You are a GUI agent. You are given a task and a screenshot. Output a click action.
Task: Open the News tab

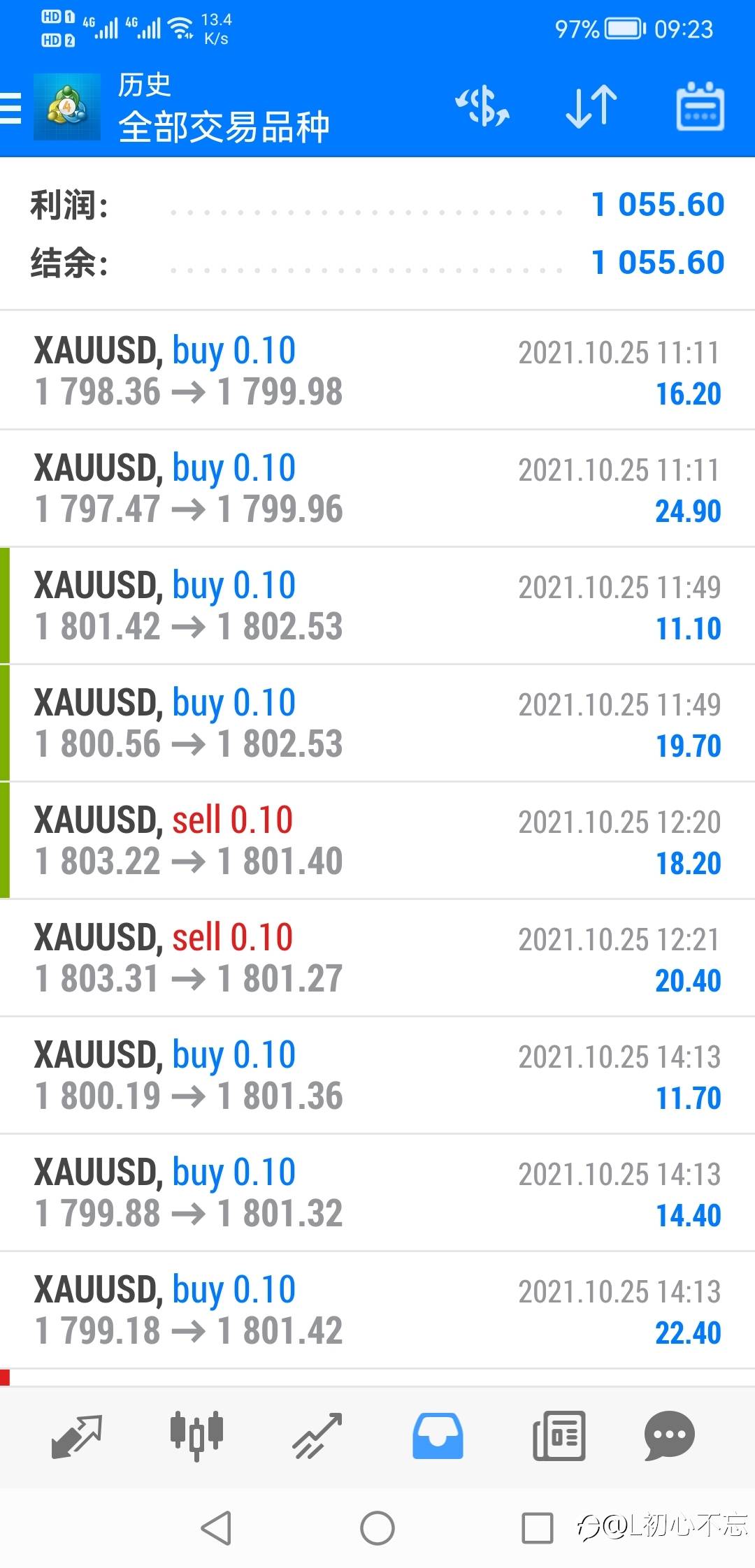pos(559,1436)
